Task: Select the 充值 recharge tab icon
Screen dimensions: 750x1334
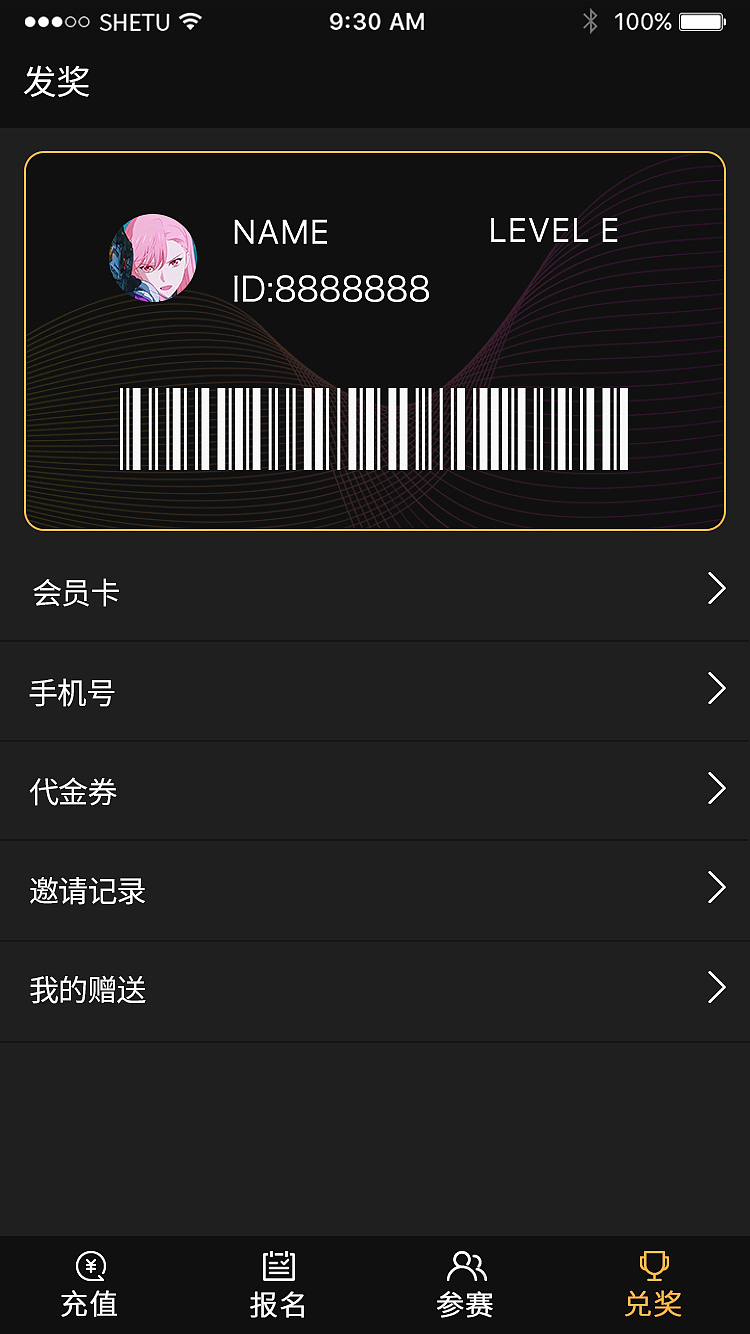Action: point(90,1265)
